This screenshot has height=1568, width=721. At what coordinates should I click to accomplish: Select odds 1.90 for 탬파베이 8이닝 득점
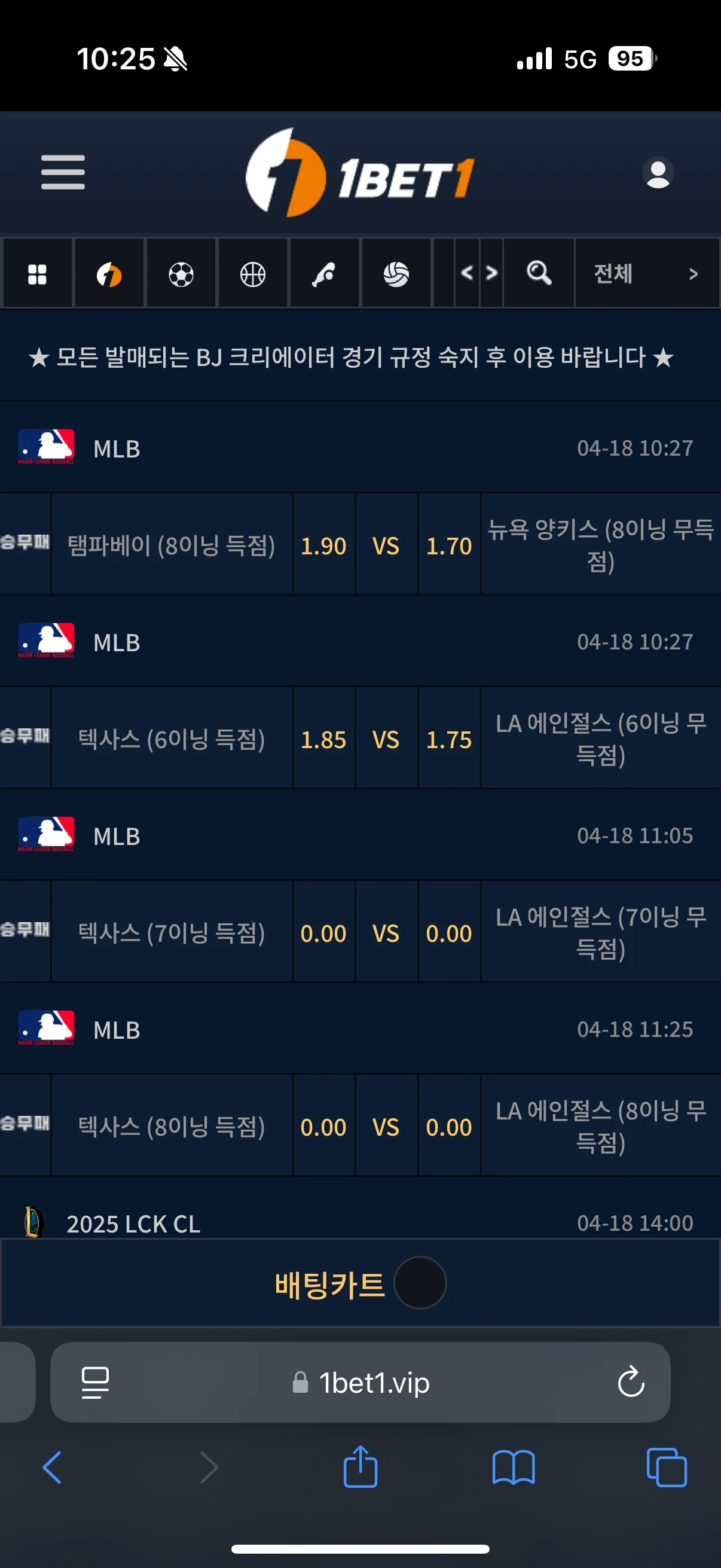coord(323,545)
